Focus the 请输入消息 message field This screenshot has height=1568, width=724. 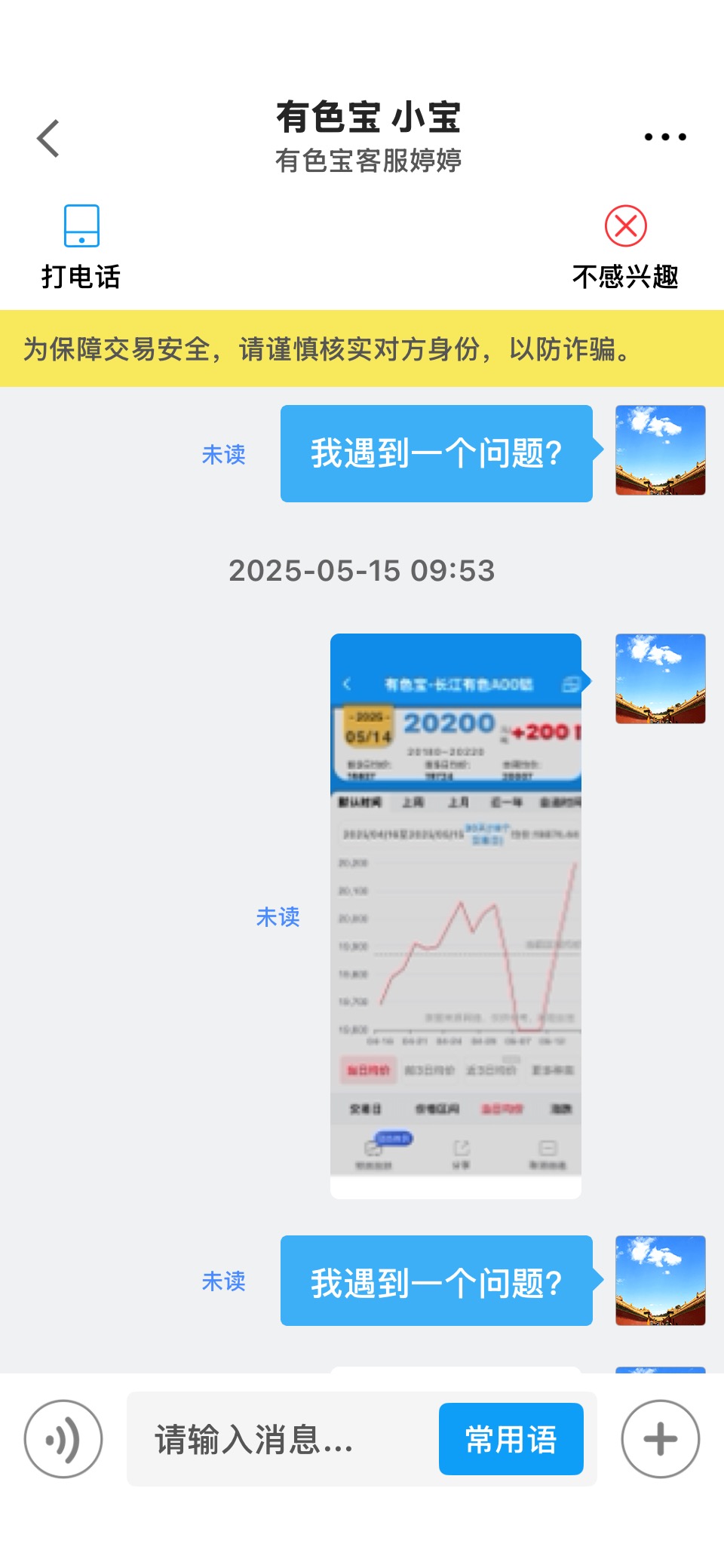283,1439
